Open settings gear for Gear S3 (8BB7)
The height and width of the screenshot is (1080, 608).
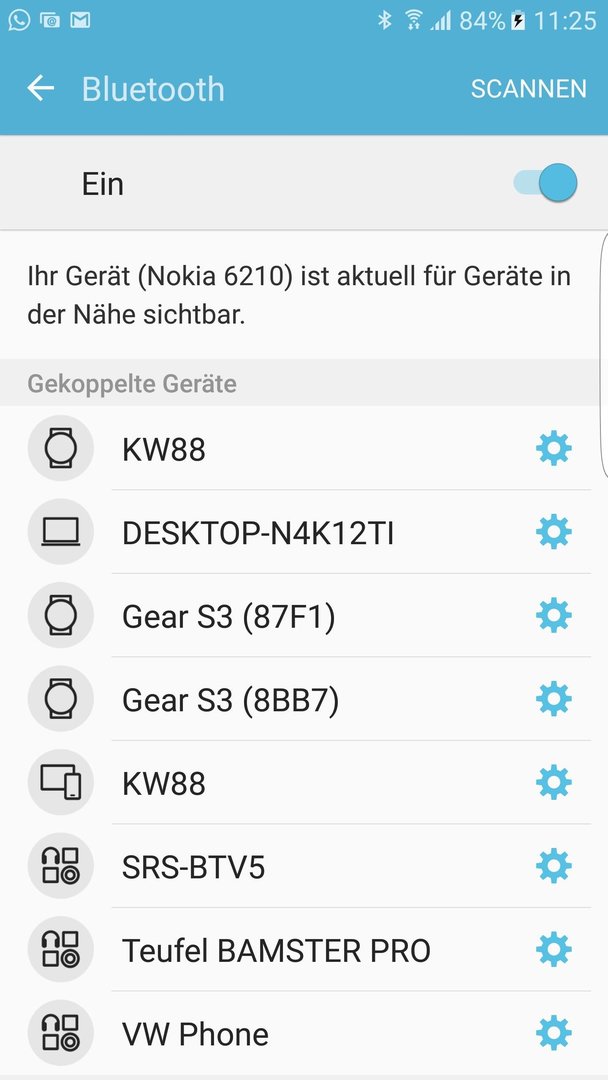[x=554, y=699]
